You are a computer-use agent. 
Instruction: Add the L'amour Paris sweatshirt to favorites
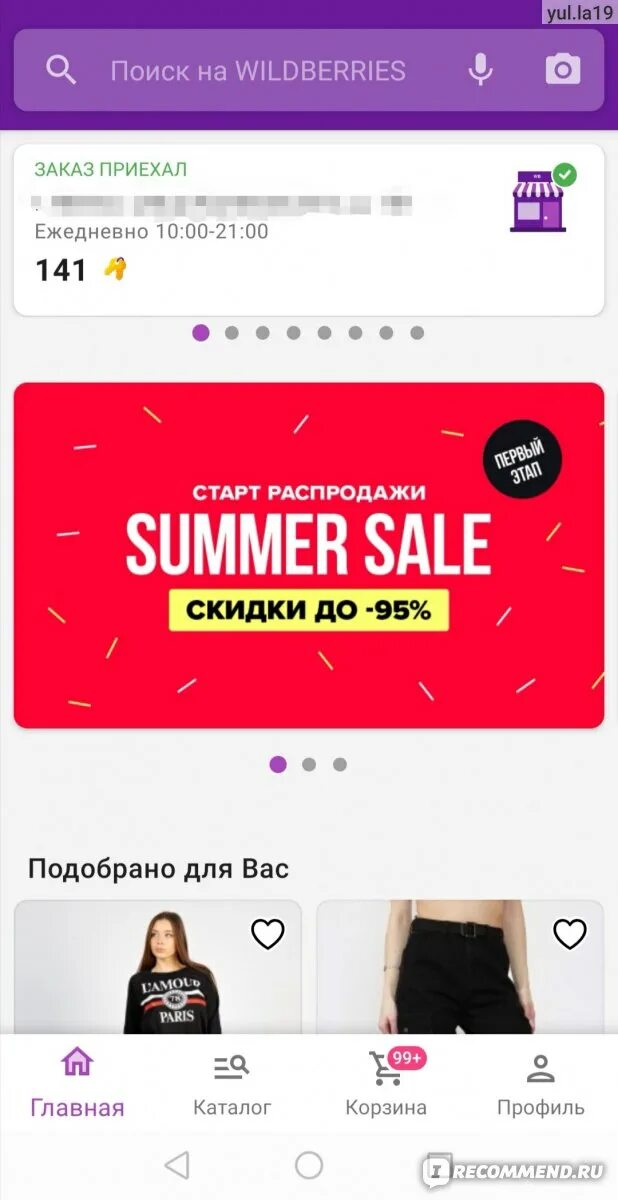point(267,934)
